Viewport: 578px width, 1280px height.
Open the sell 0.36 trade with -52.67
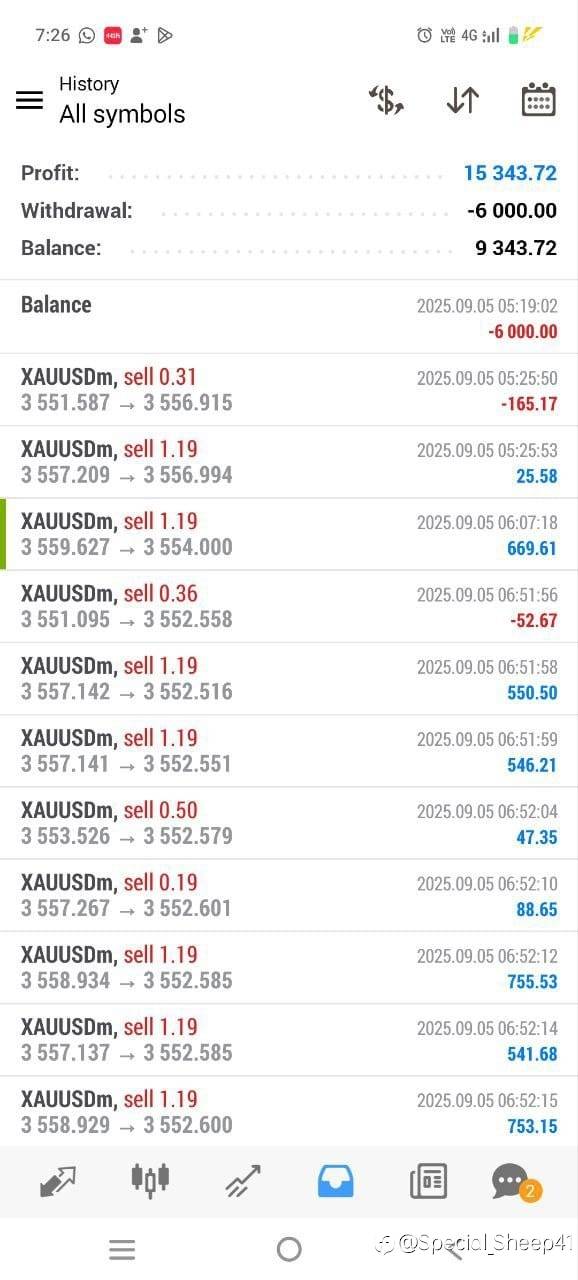(289, 606)
